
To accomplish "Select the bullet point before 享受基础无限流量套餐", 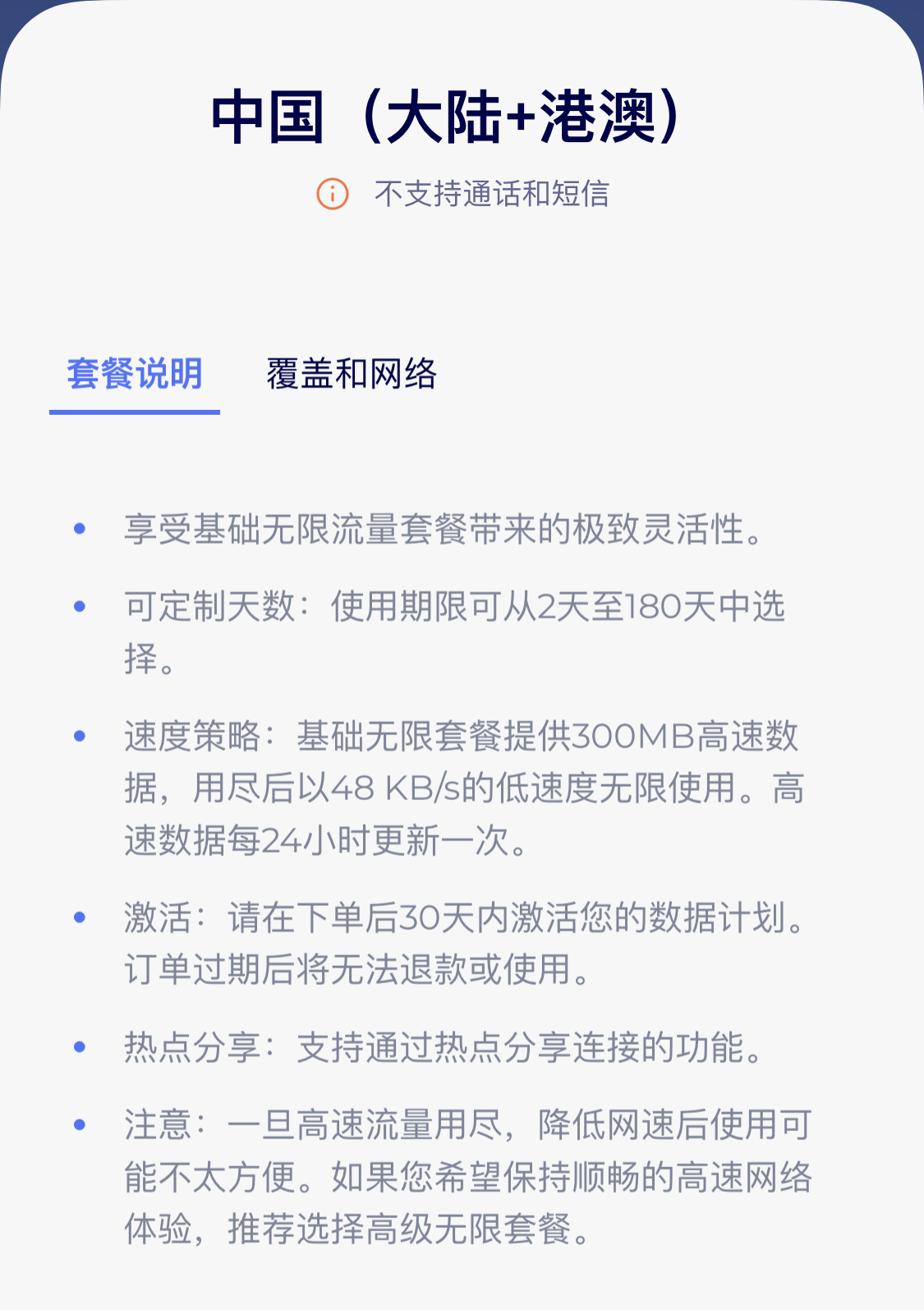I will [80, 530].
